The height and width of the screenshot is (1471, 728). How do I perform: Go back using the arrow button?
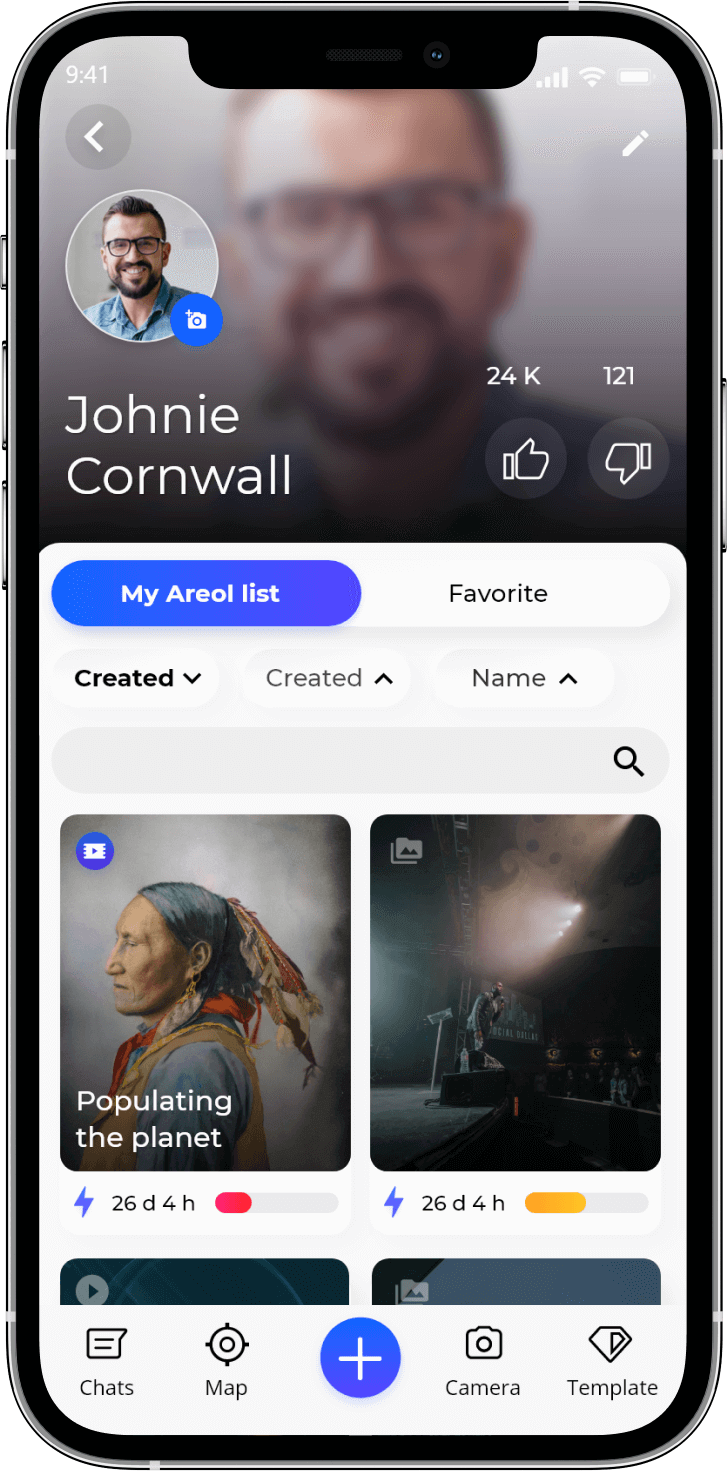pos(98,137)
